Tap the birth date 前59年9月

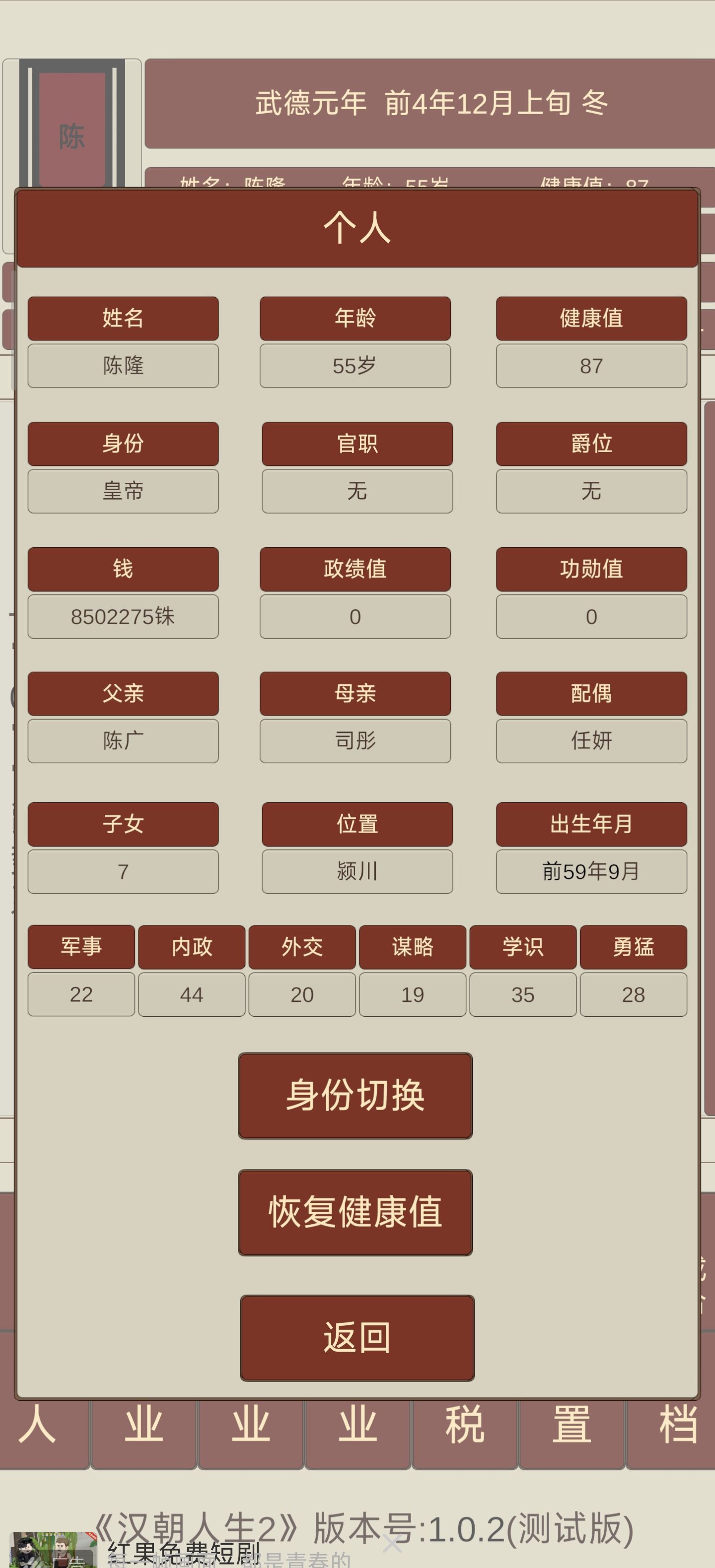pyautogui.click(x=590, y=872)
